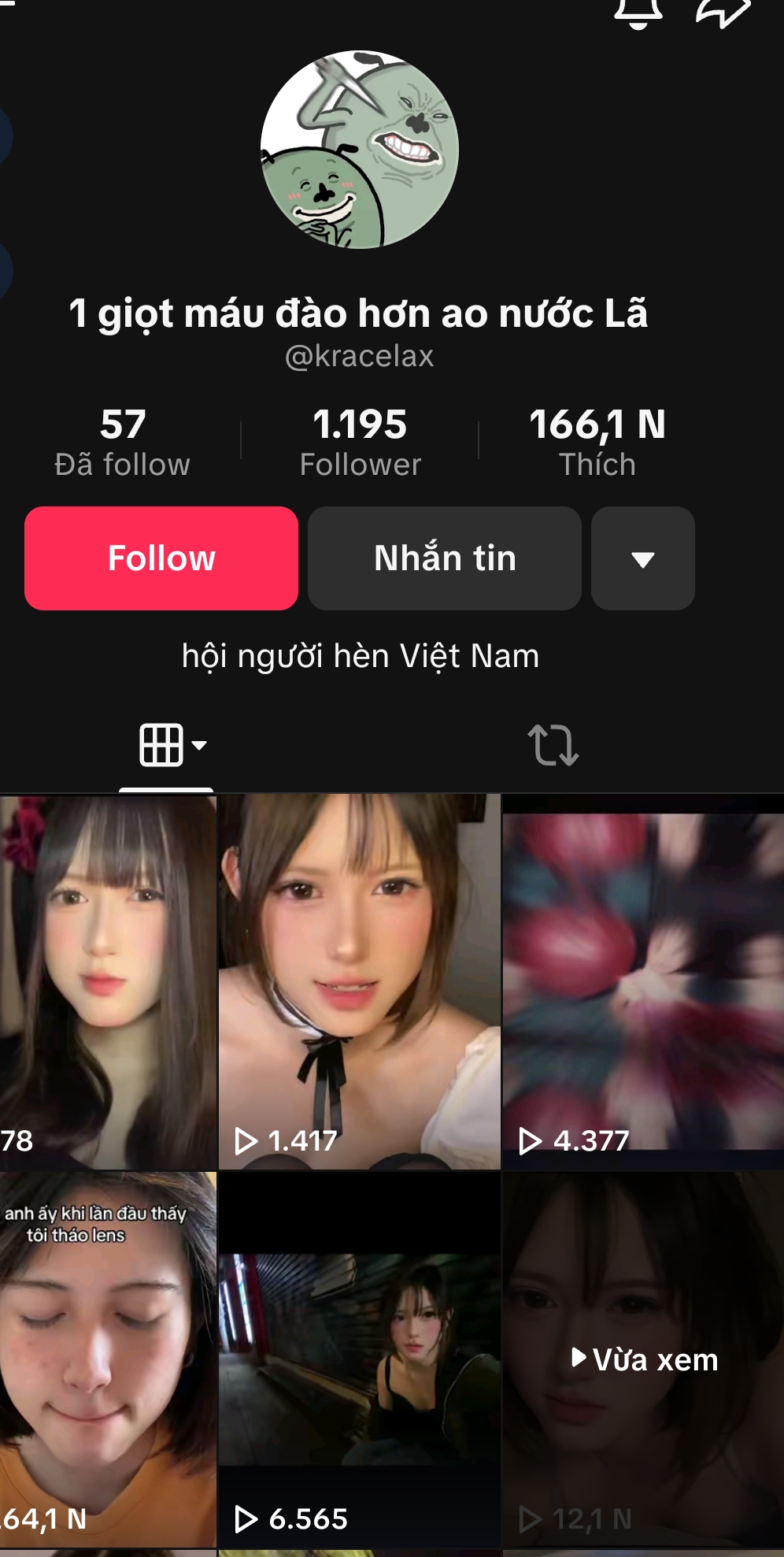Open Nhắn tin to message user
This screenshot has height=1557, width=784.
tap(445, 558)
